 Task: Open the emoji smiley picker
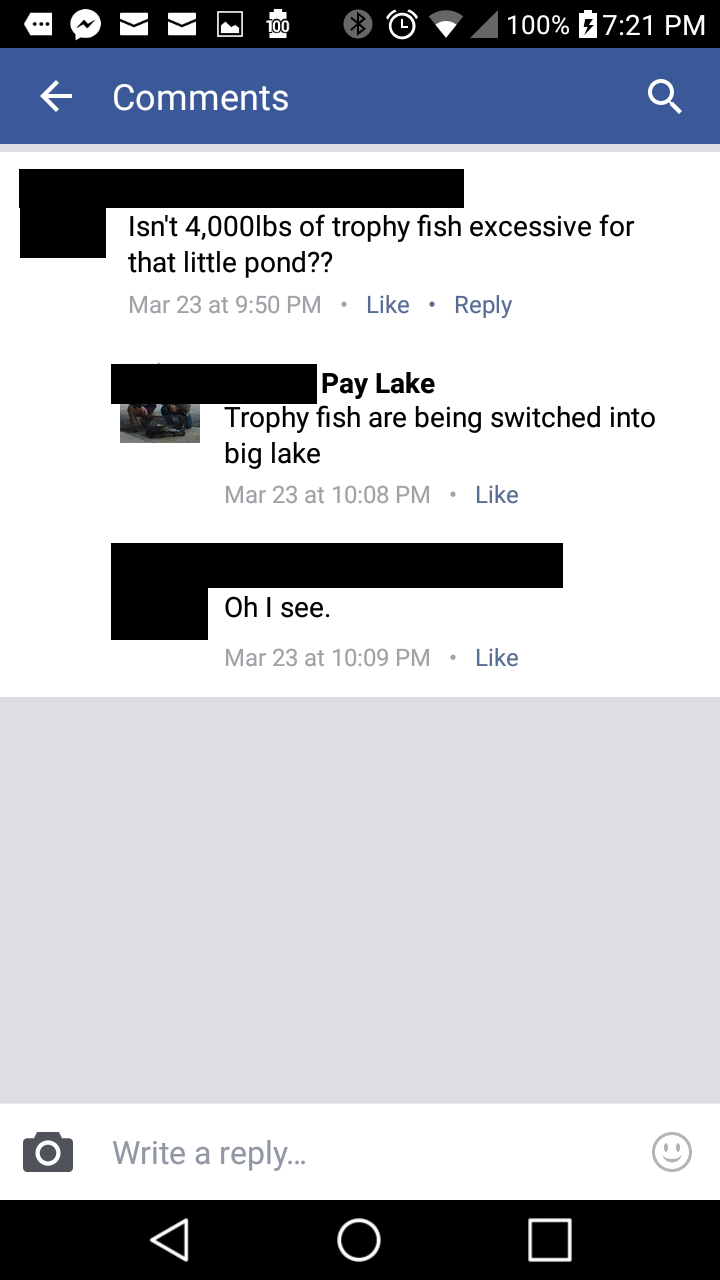(672, 1152)
